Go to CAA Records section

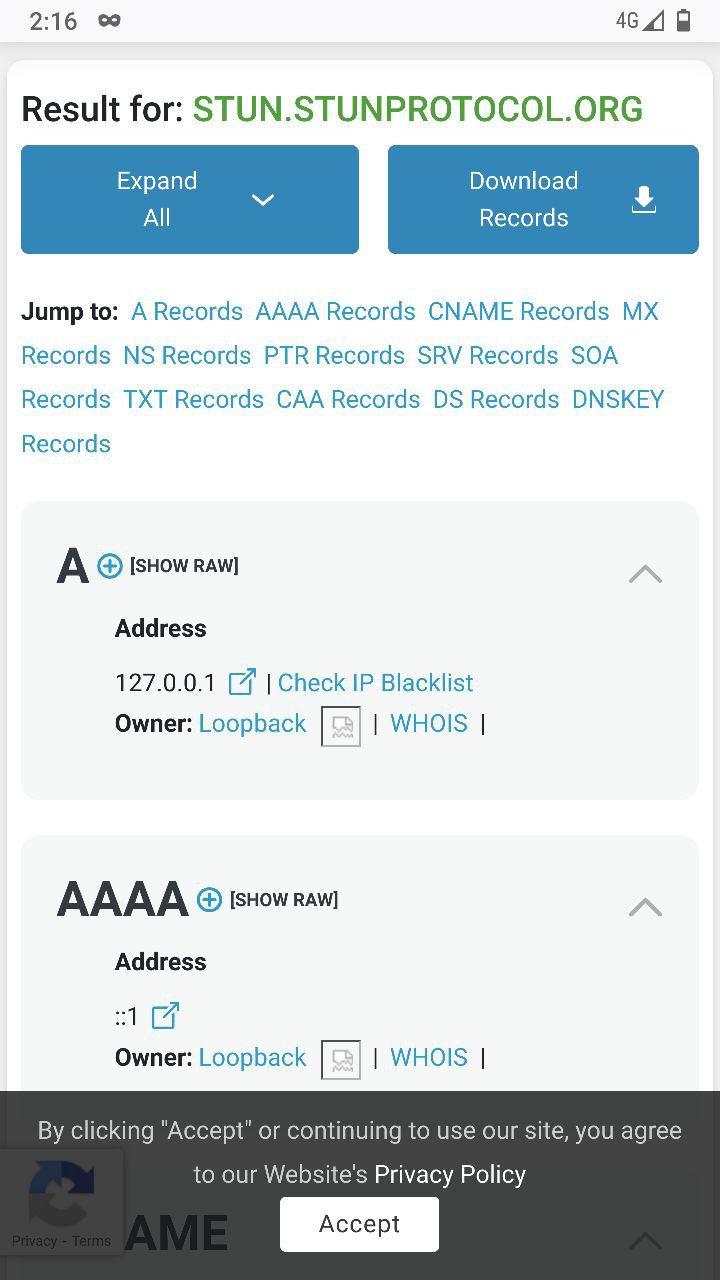pyautogui.click(x=348, y=400)
